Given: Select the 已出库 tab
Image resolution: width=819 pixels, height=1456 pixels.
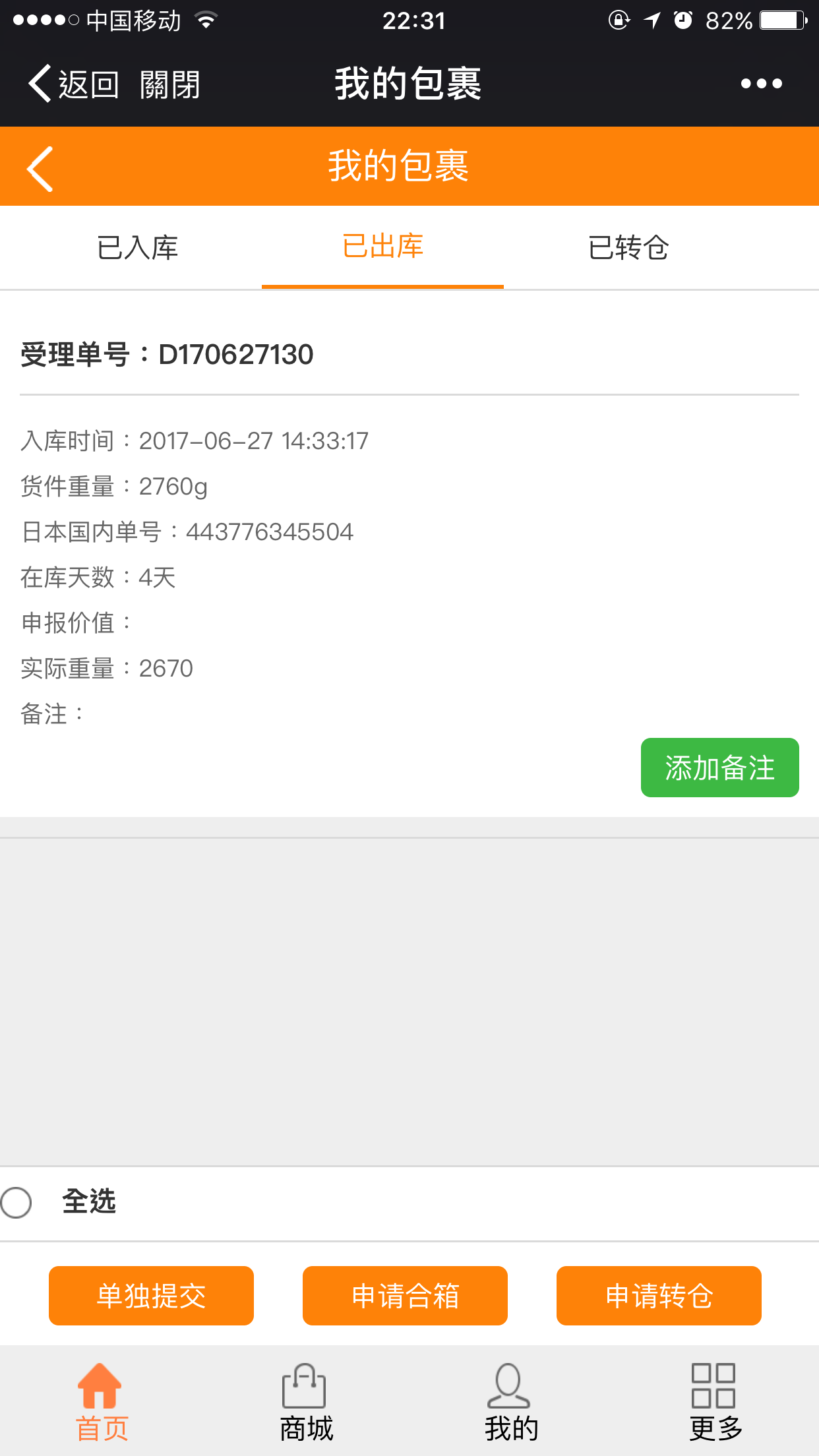Looking at the screenshot, I should point(382,247).
